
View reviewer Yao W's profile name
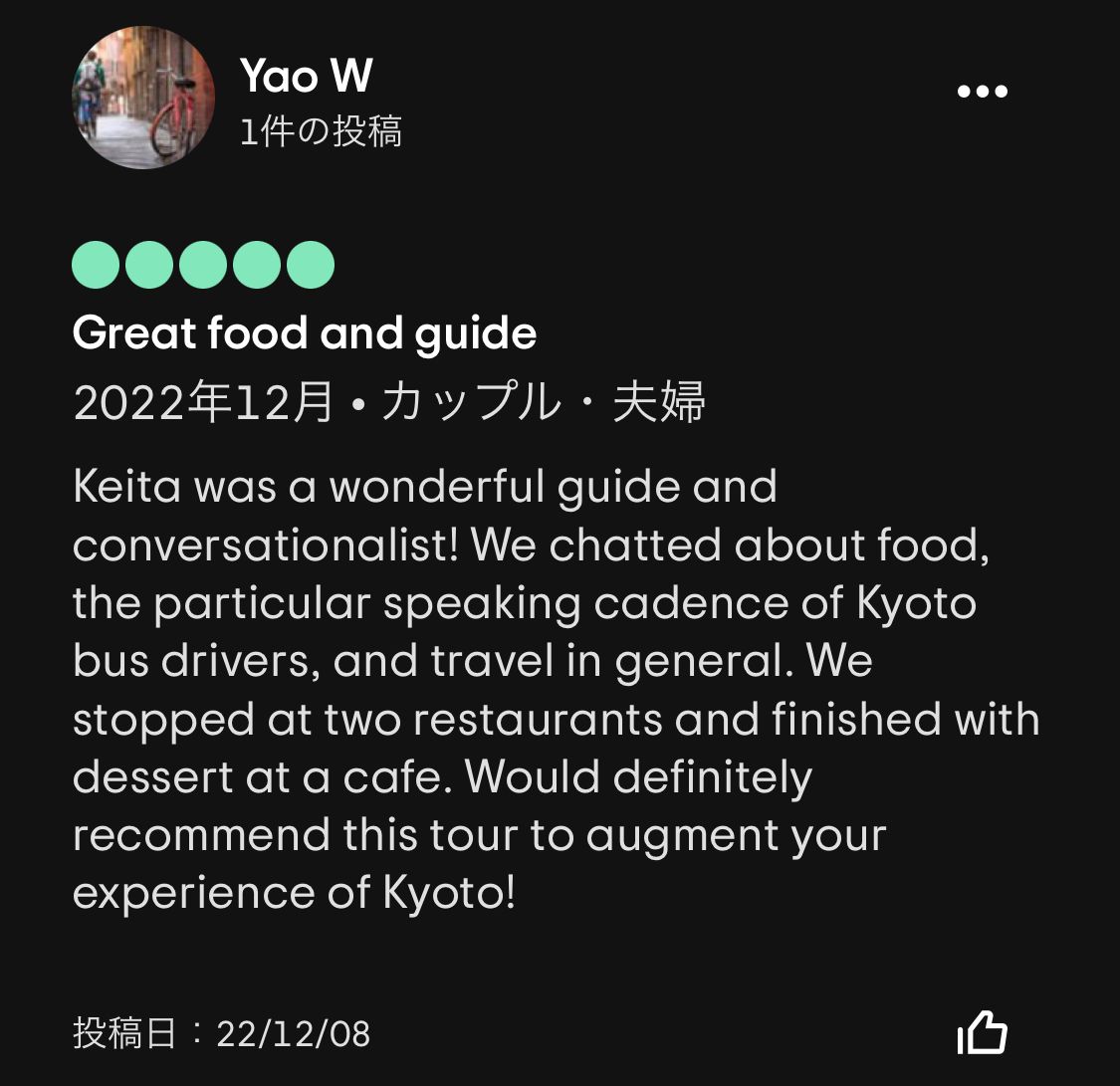[307, 77]
